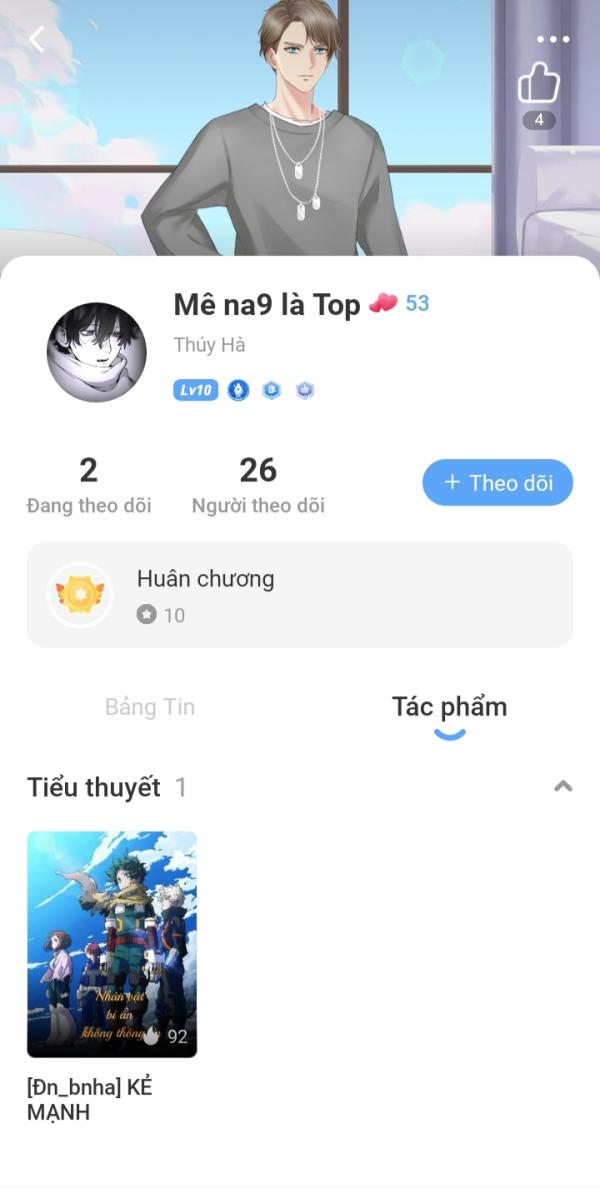Viewport: 600px width, 1198px height.
Task: Open the three-dot overflow menu
Action: click(552, 40)
